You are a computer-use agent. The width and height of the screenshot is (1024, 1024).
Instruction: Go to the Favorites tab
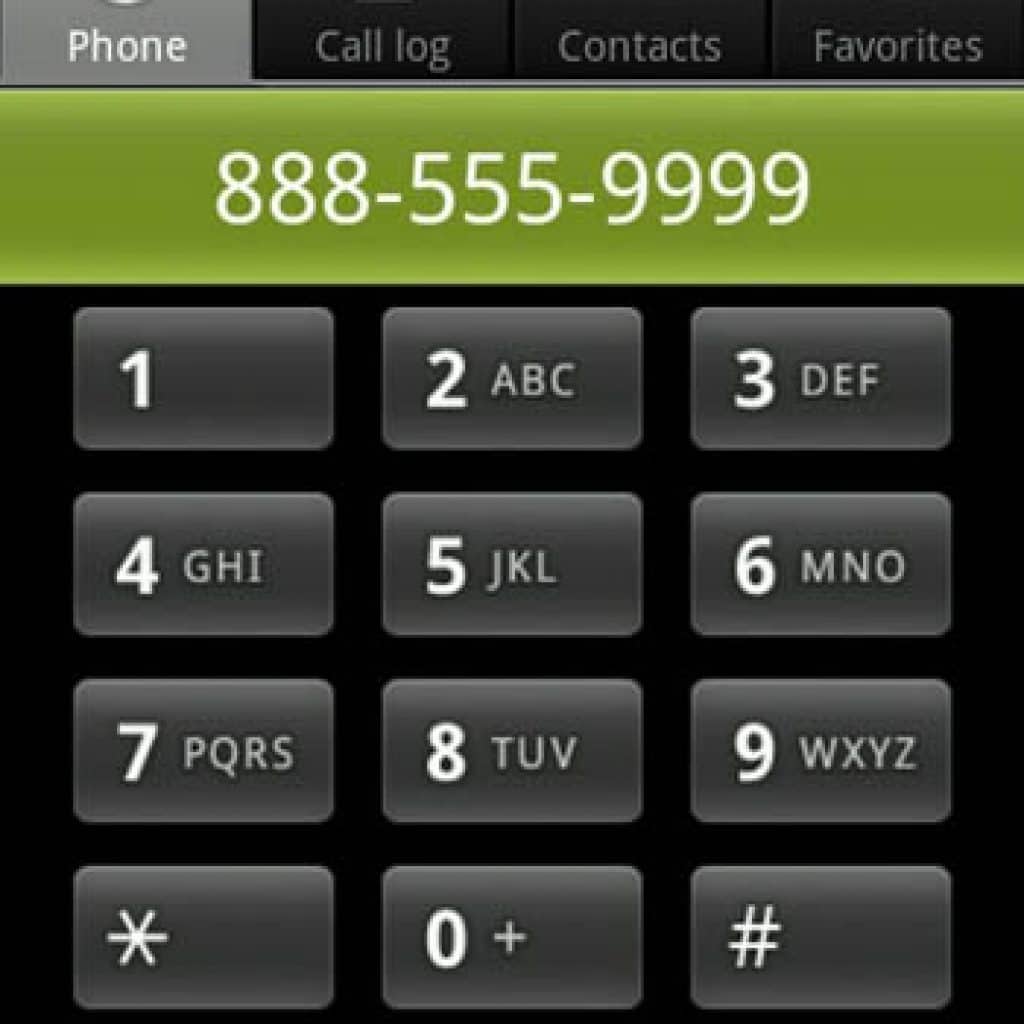click(898, 41)
